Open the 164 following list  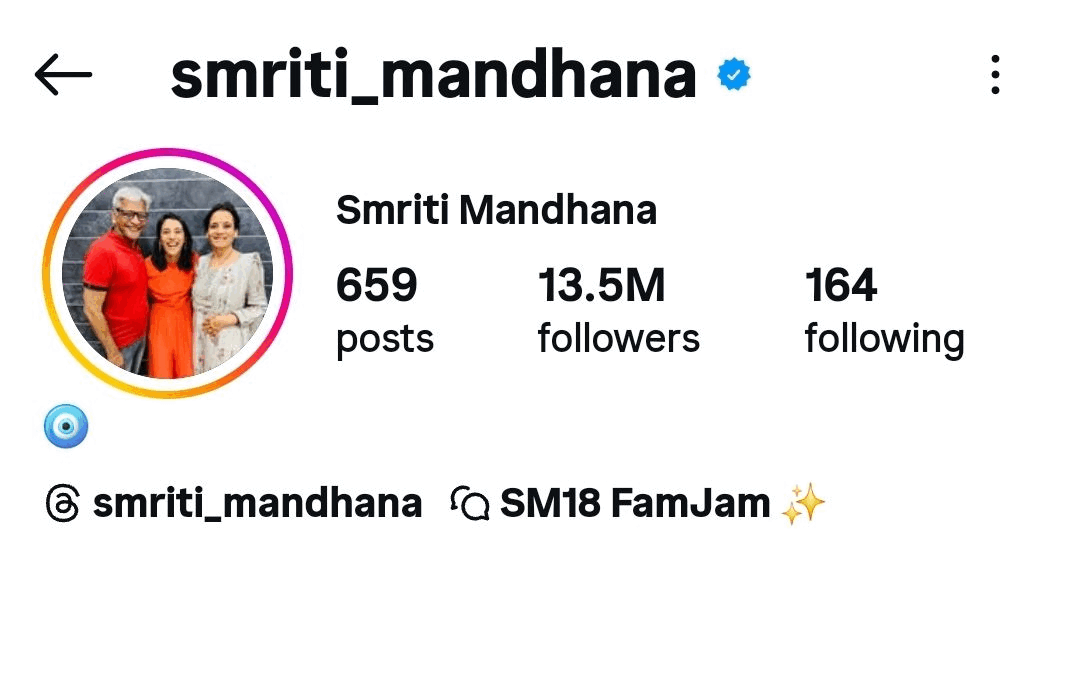(884, 311)
